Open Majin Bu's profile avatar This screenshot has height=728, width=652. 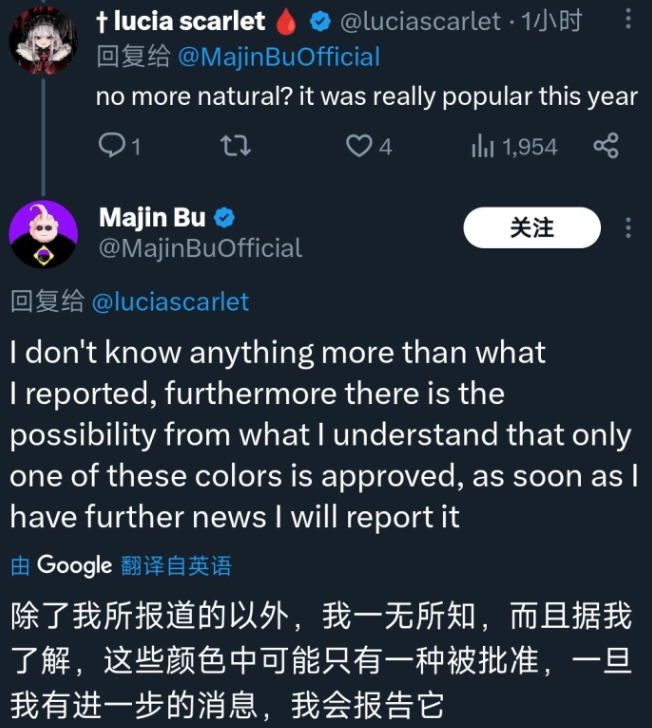coord(43,234)
